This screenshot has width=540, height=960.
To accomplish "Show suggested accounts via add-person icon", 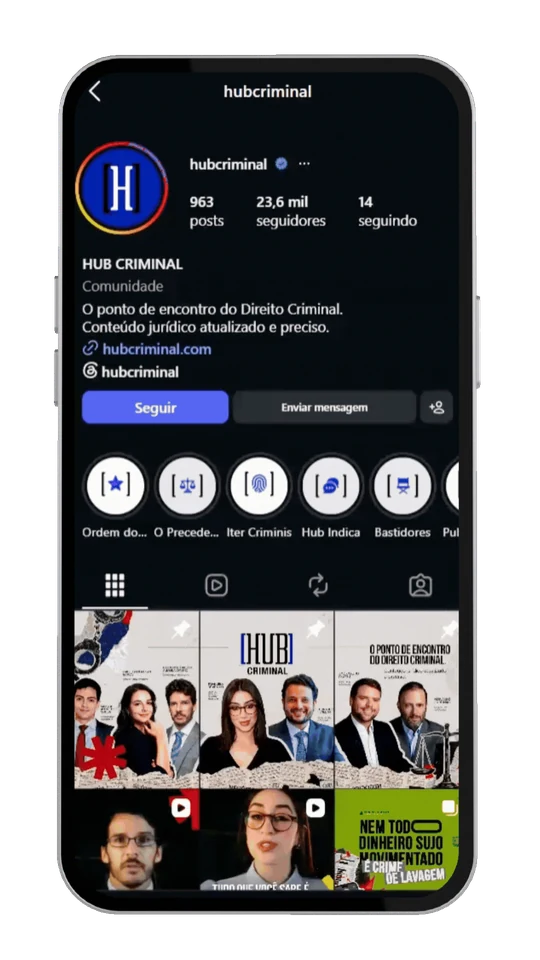I will coord(437,407).
